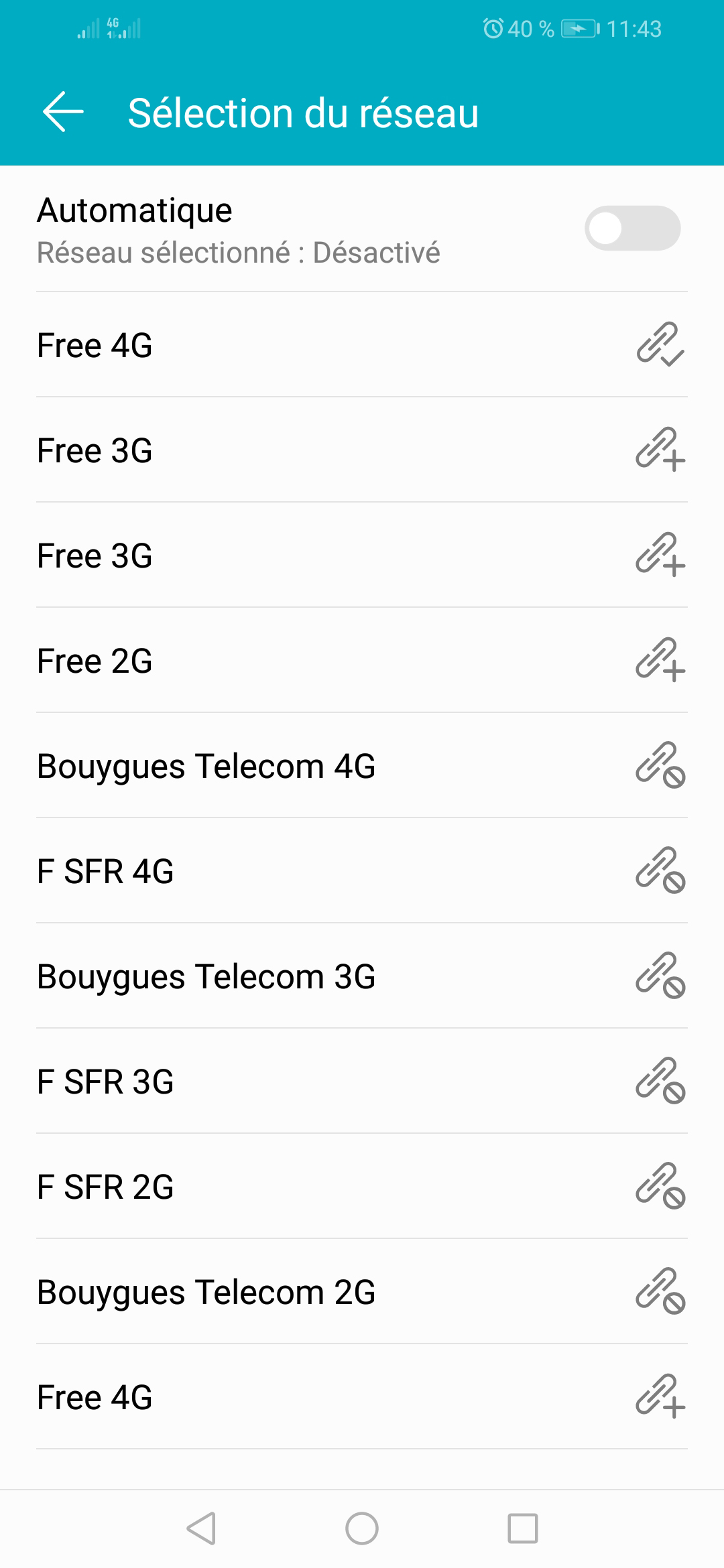Viewport: 724px width, 1568px height.
Task: Enable the Automatique network selection switch
Action: click(x=632, y=228)
